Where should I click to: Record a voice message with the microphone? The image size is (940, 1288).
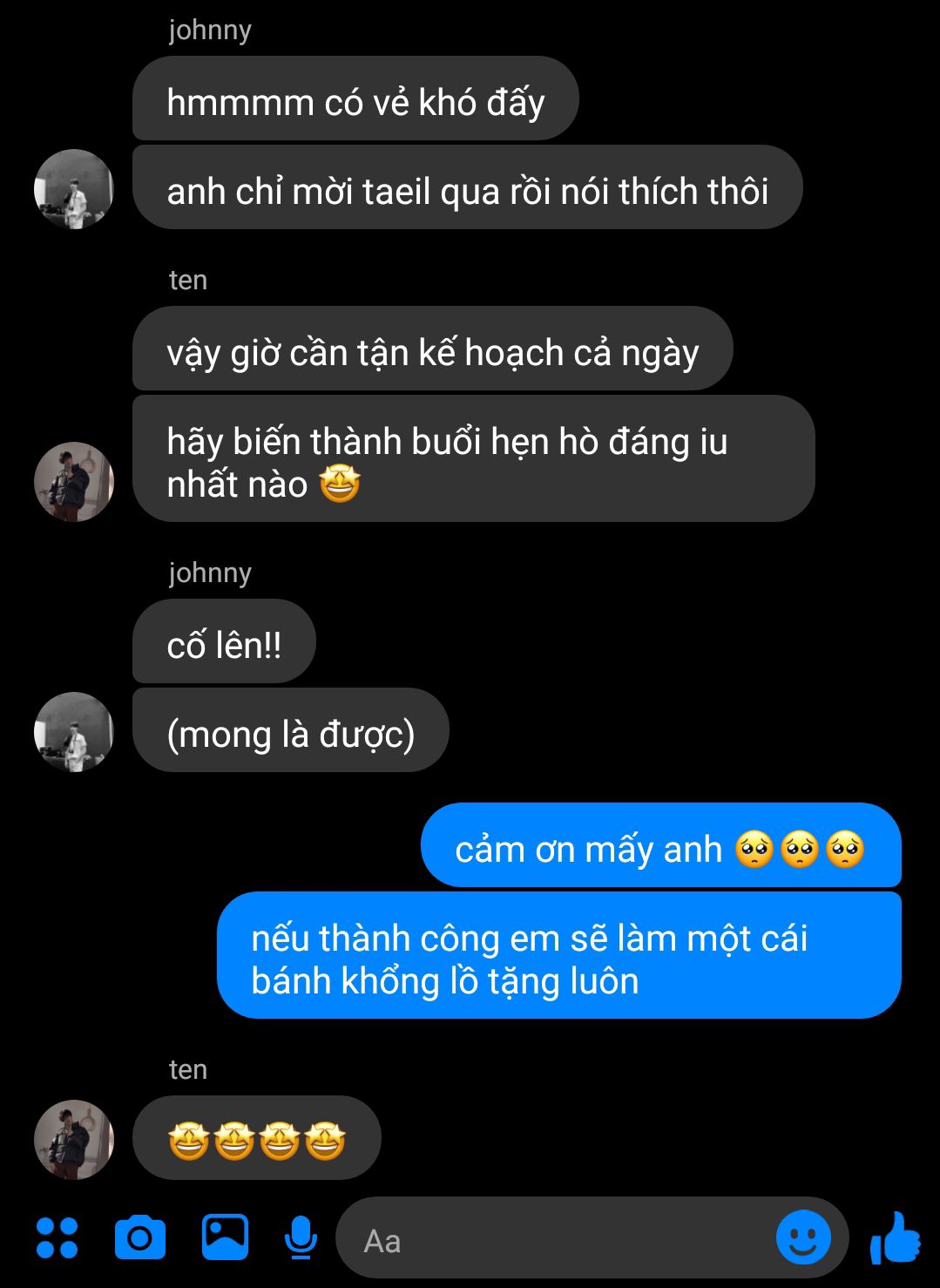(x=301, y=1237)
